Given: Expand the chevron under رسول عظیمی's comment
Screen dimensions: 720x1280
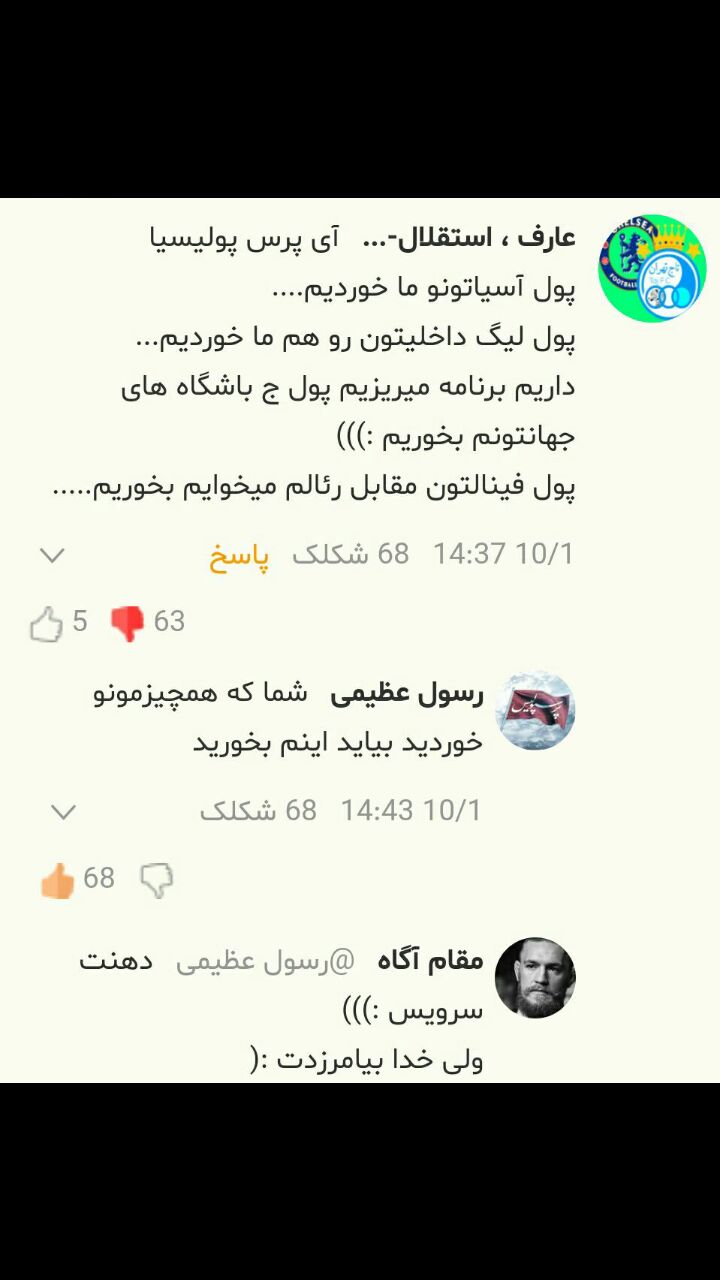Looking at the screenshot, I should 63,812.
